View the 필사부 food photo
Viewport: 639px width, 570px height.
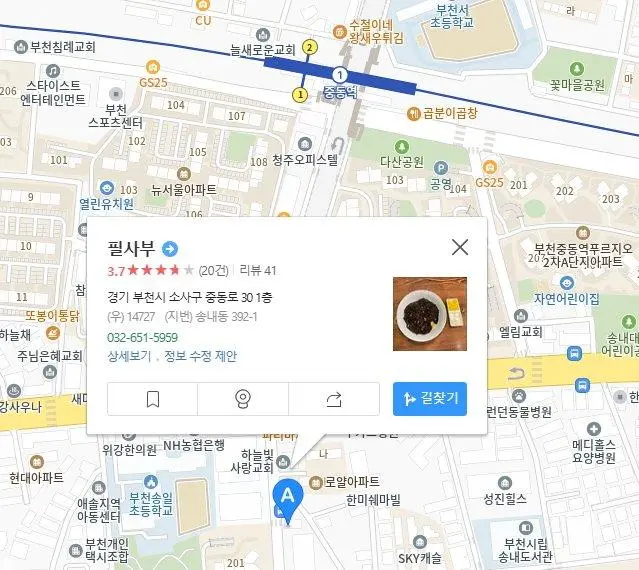click(x=430, y=314)
